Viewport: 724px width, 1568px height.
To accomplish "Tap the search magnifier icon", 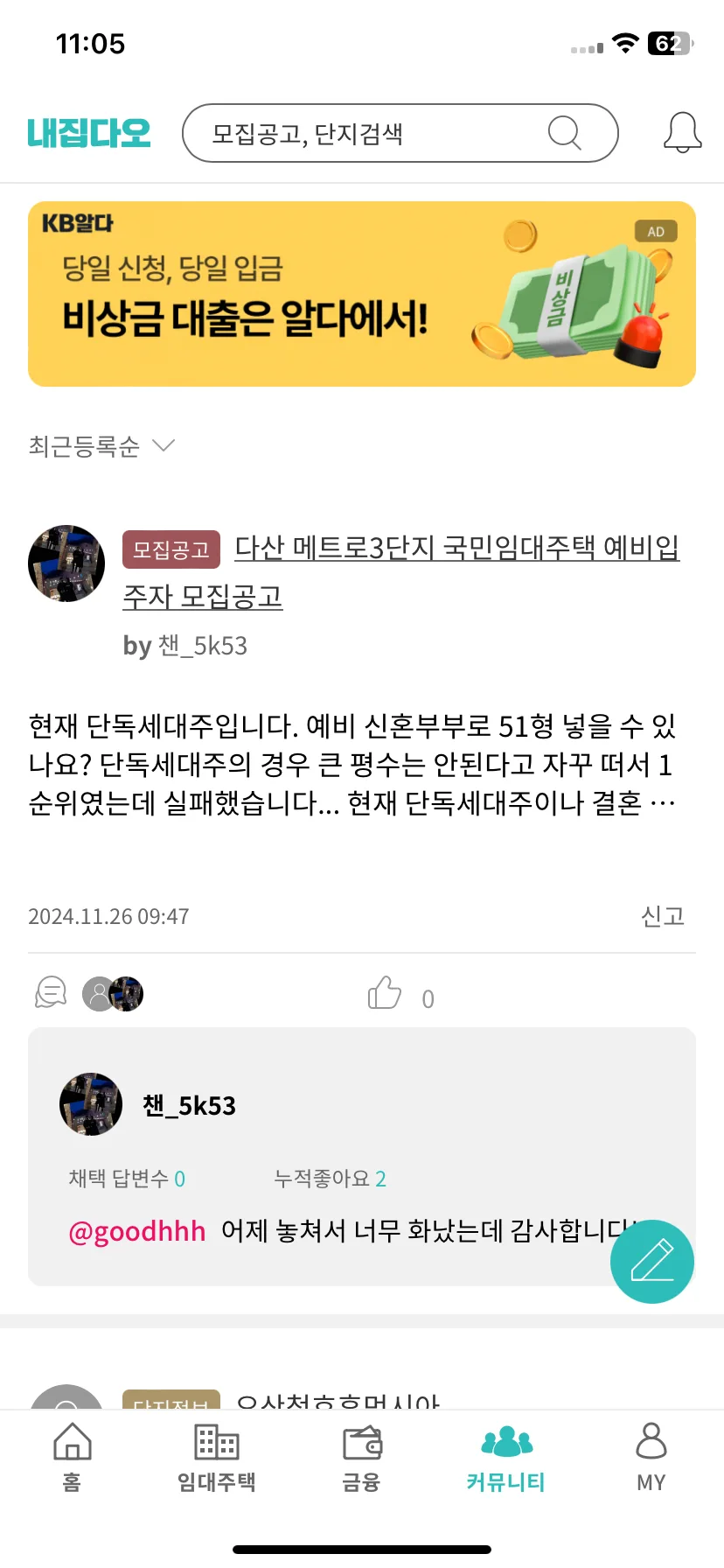I will [x=565, y=133].
